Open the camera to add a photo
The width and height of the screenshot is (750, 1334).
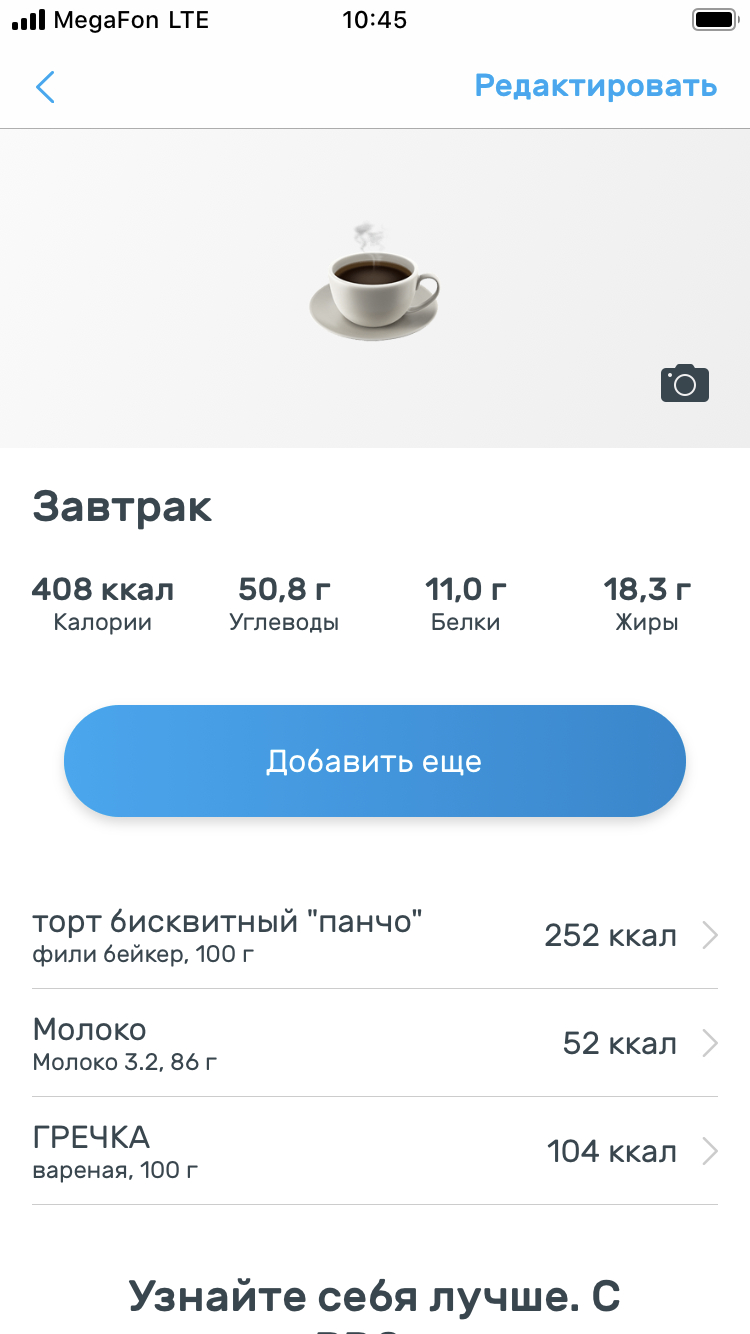tap(685, 384)
